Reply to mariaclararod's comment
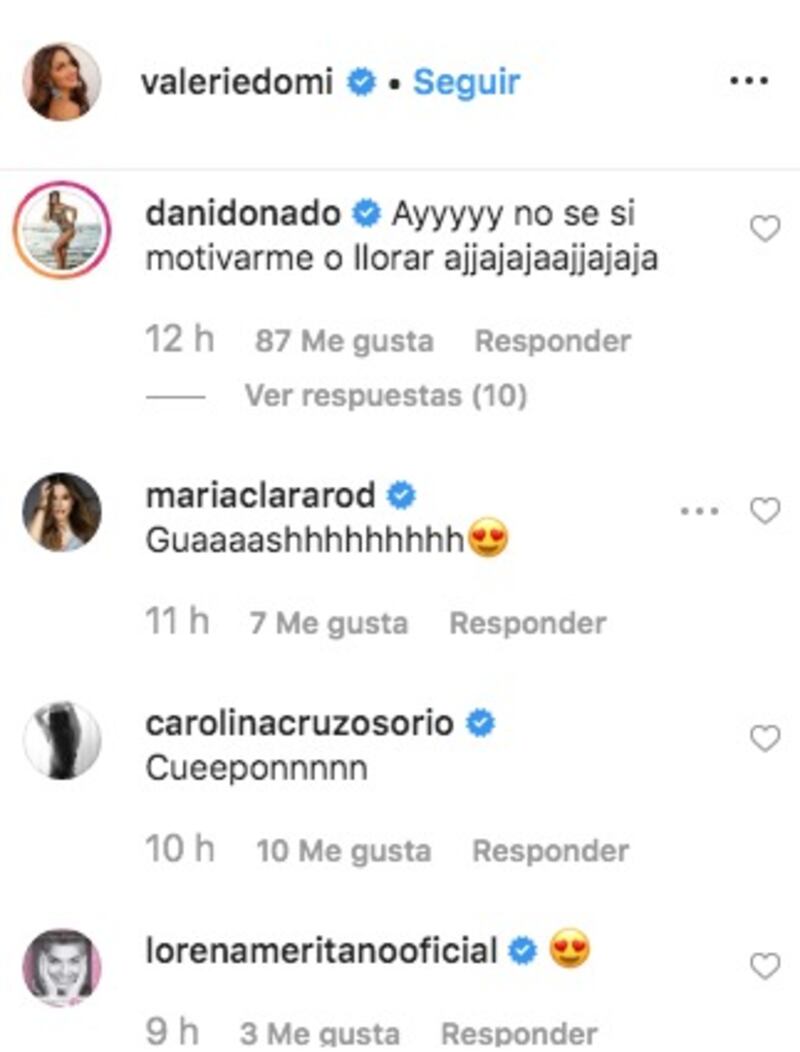This screenshot has width=800, height=1052. coord(527,623)
